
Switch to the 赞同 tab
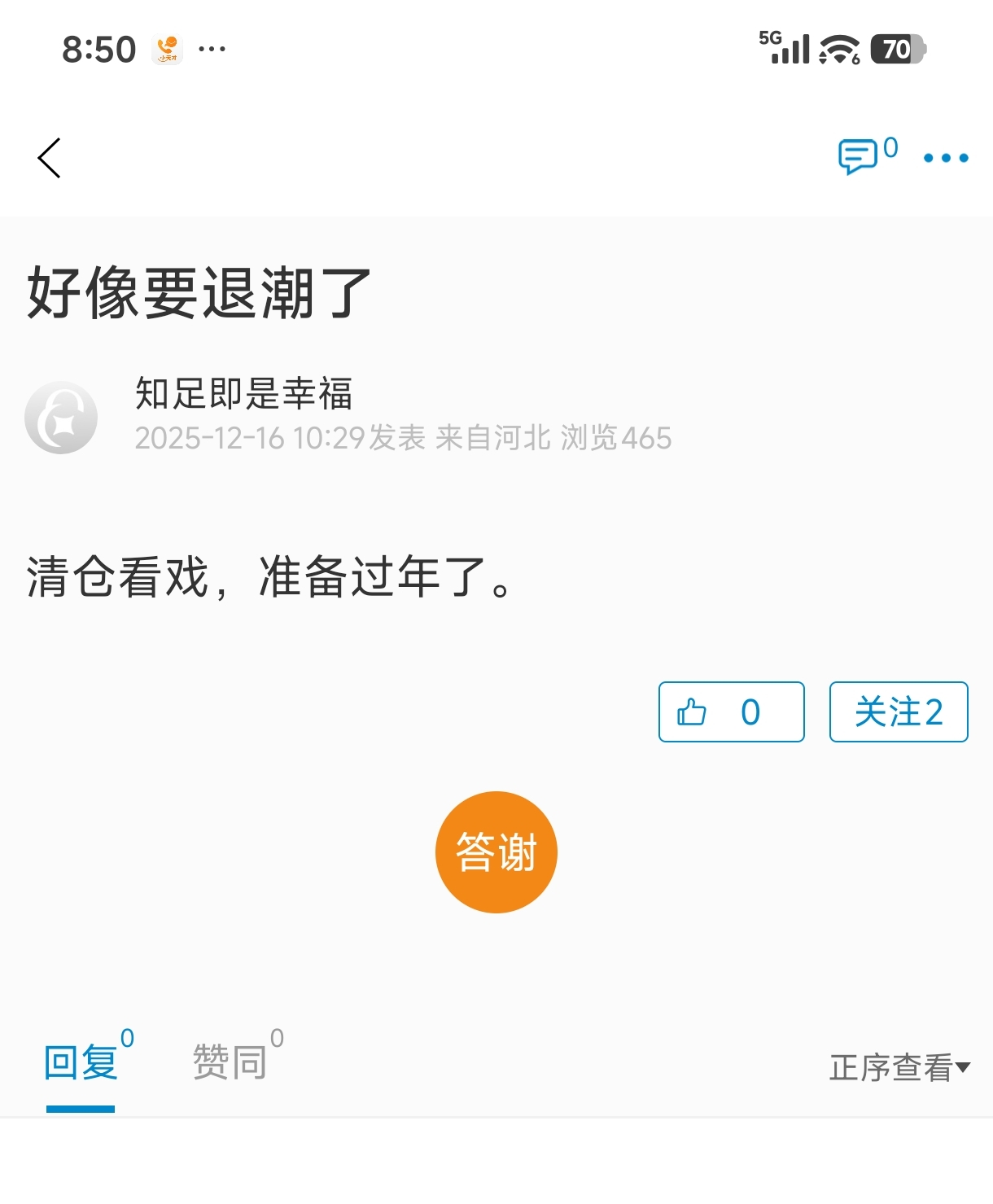(x=230, y=1062)
